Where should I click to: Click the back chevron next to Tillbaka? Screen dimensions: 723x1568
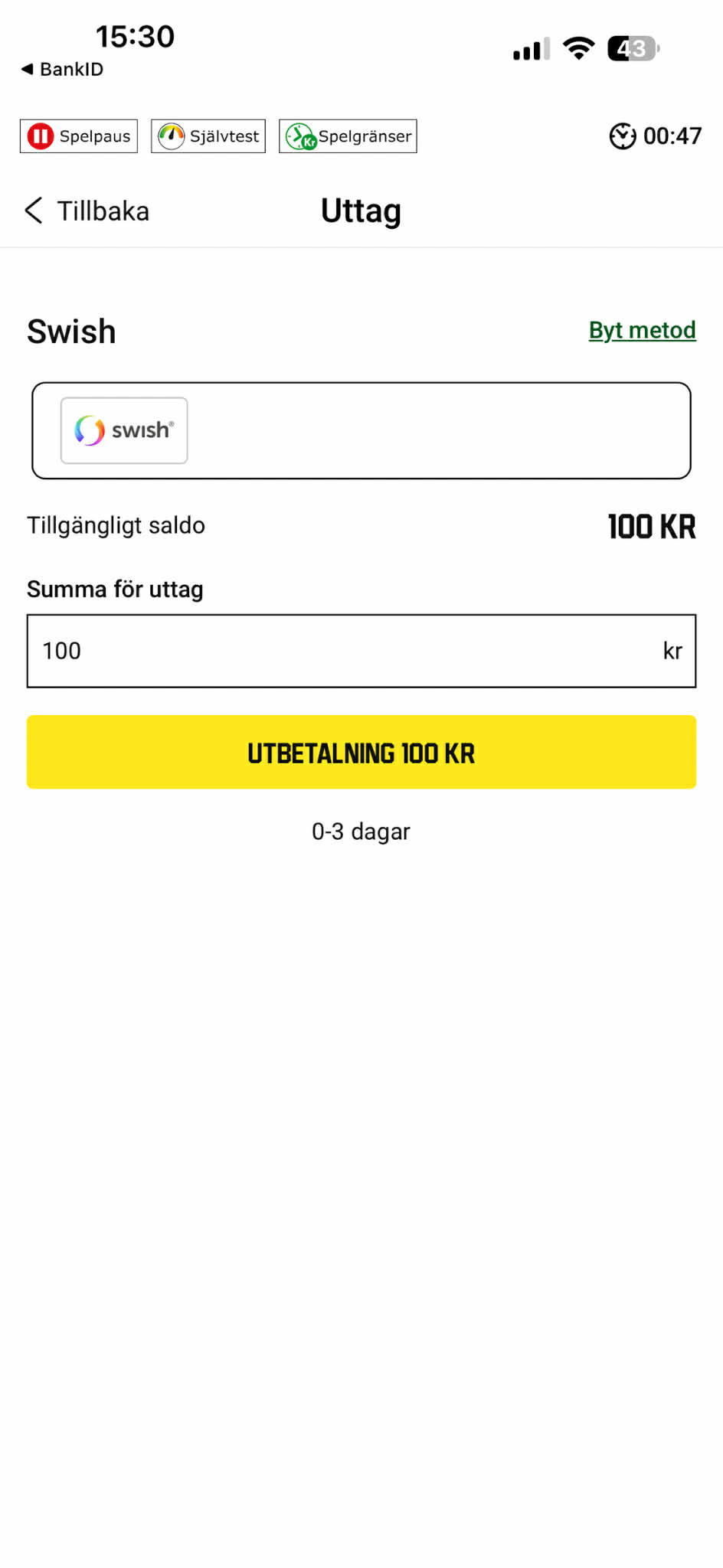point(32,210)
